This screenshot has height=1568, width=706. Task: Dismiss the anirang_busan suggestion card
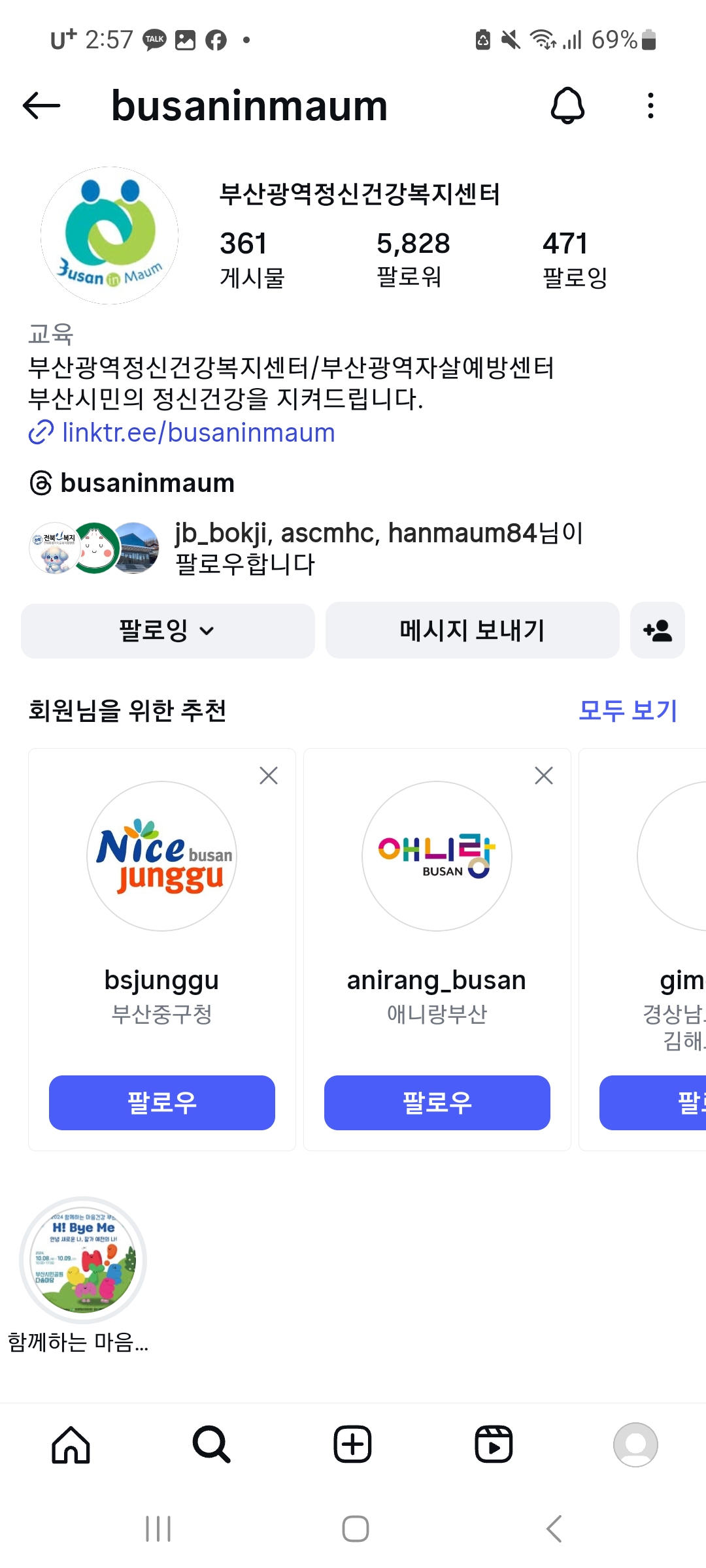point(544,776)
